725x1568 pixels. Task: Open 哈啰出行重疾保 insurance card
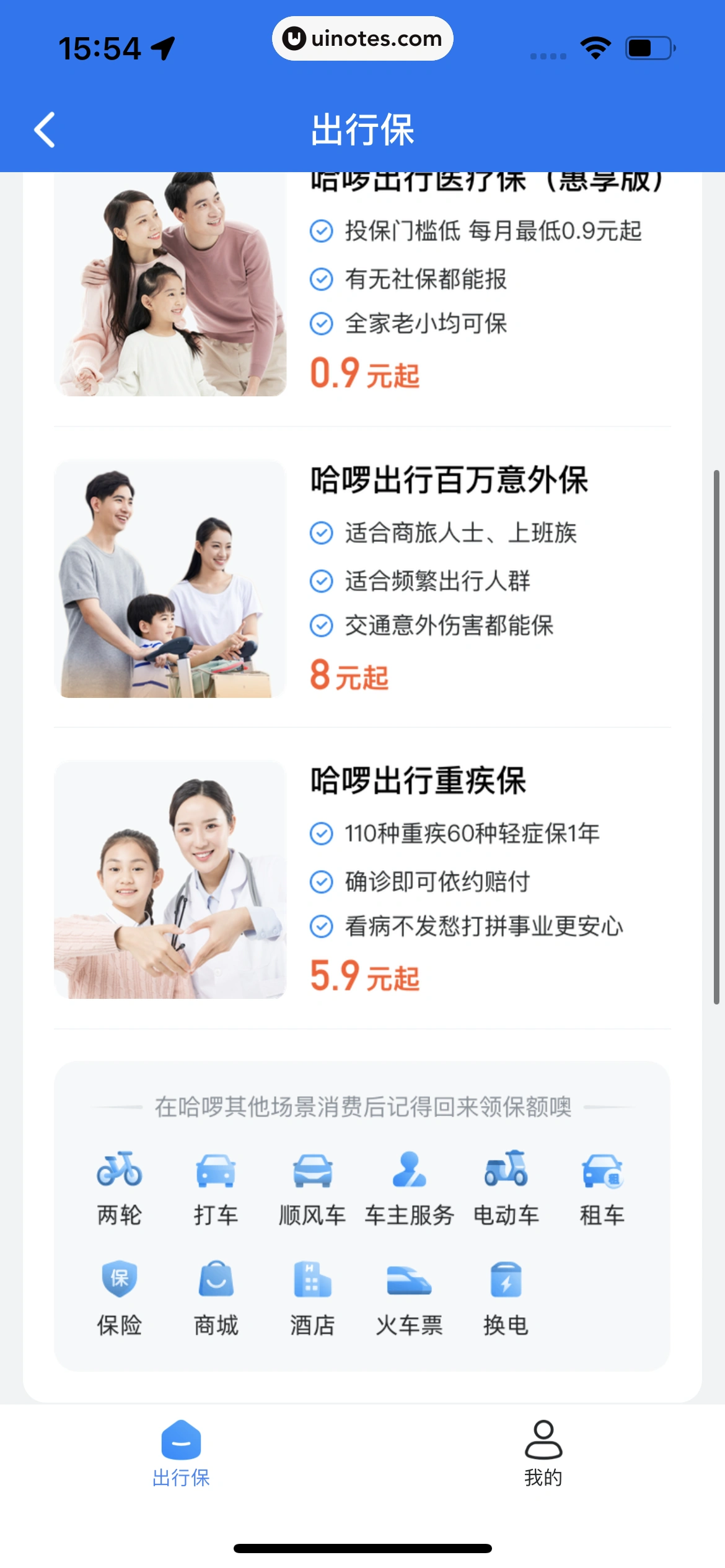click(x=362, y=879)
